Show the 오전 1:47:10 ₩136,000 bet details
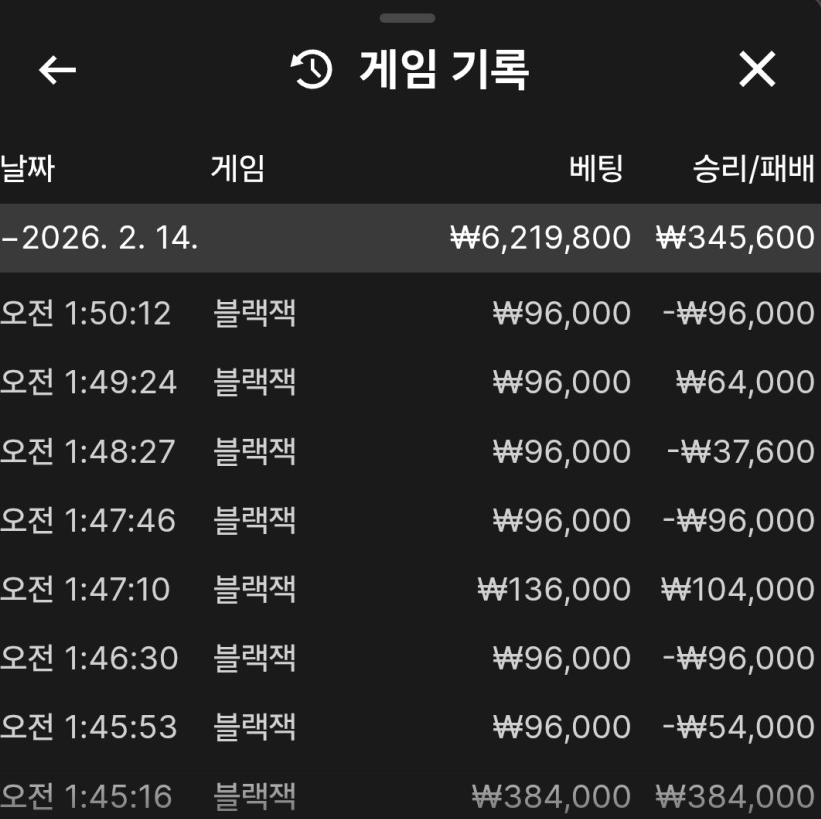821x819 pixels. [x=410, y=589]
